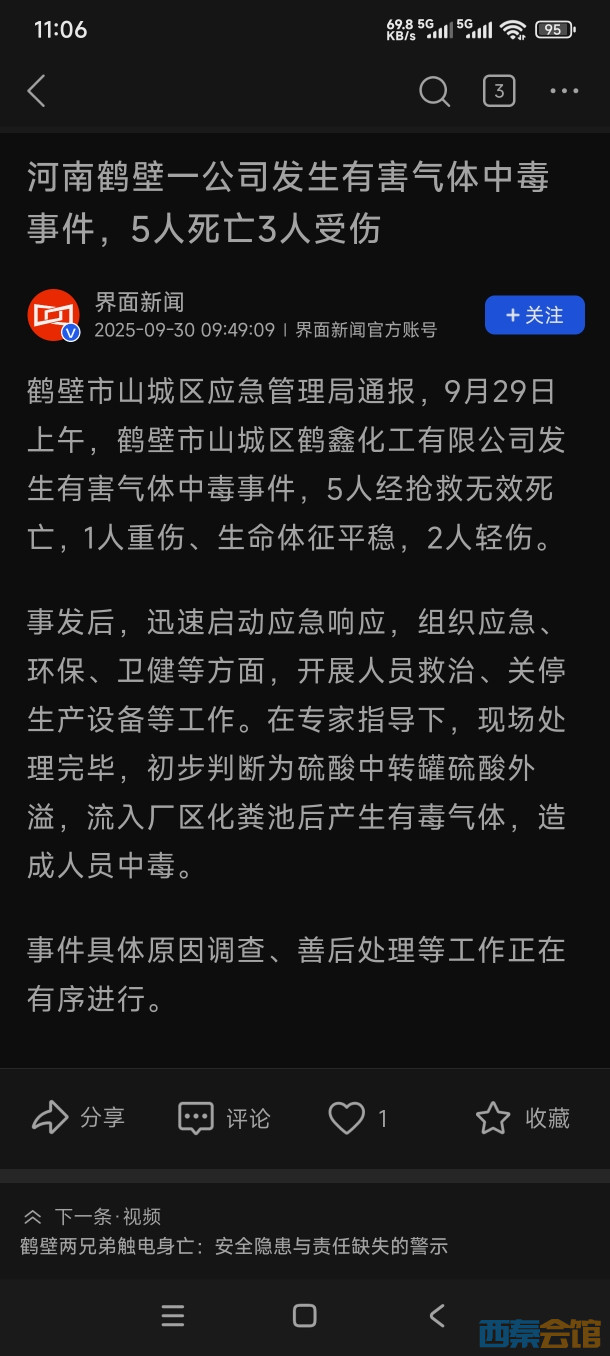Like this article with the heart
Screen dimensions: 610x1356
(347, 1117)
